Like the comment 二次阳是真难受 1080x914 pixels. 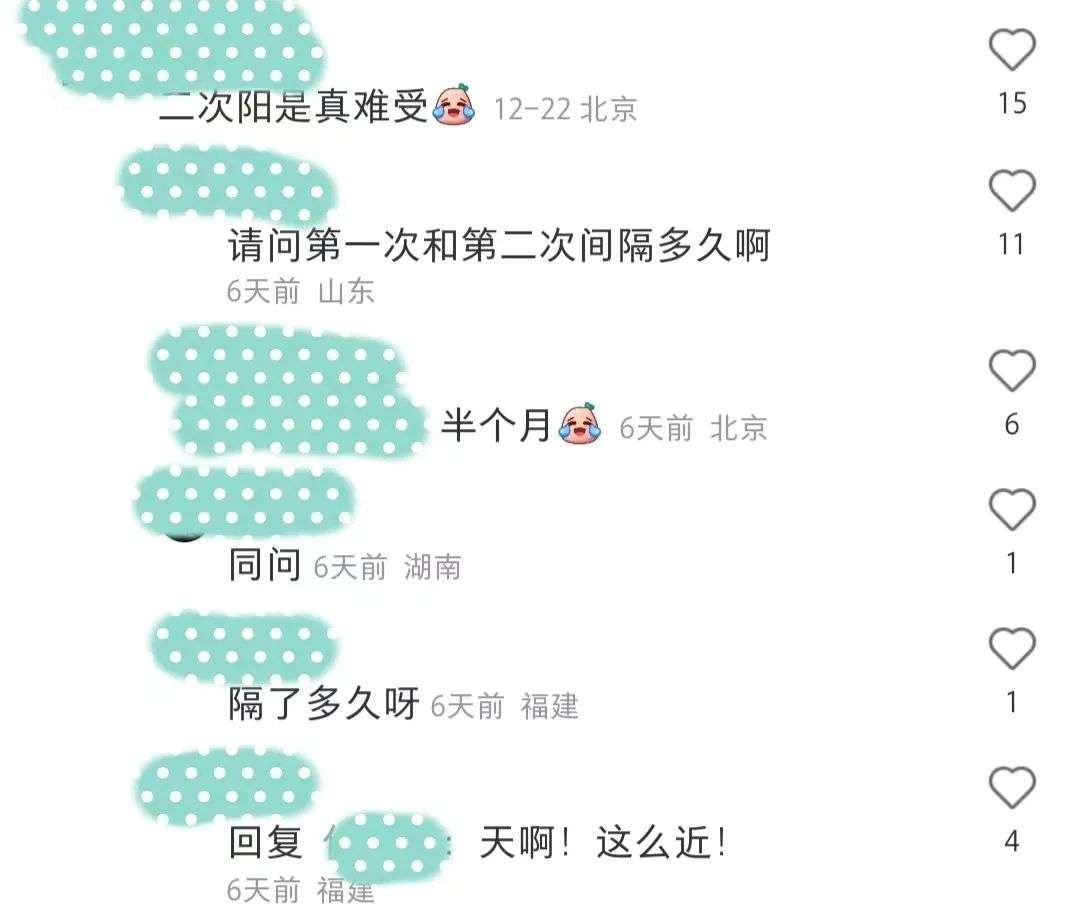tap(1012, 50)
